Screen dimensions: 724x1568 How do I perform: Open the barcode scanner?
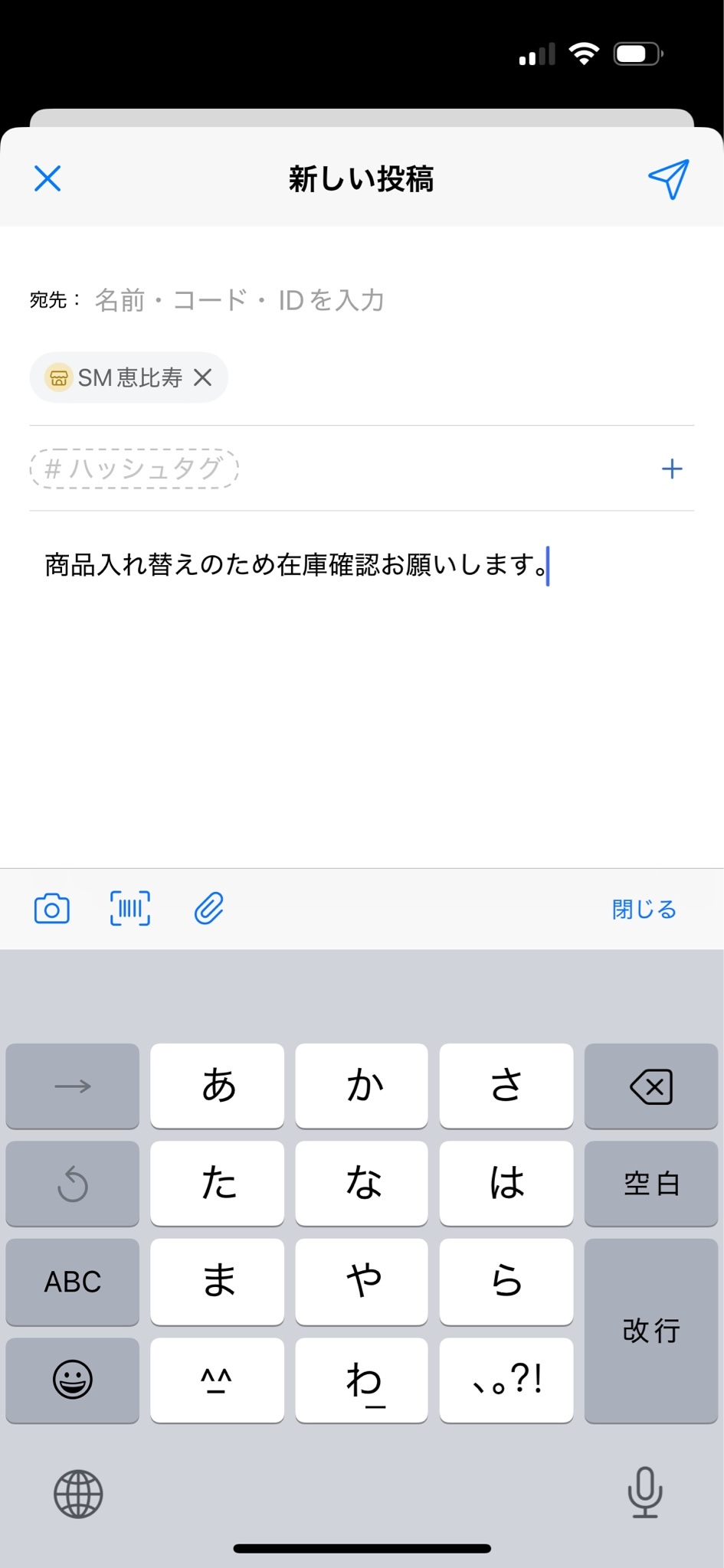coord(130,909)
